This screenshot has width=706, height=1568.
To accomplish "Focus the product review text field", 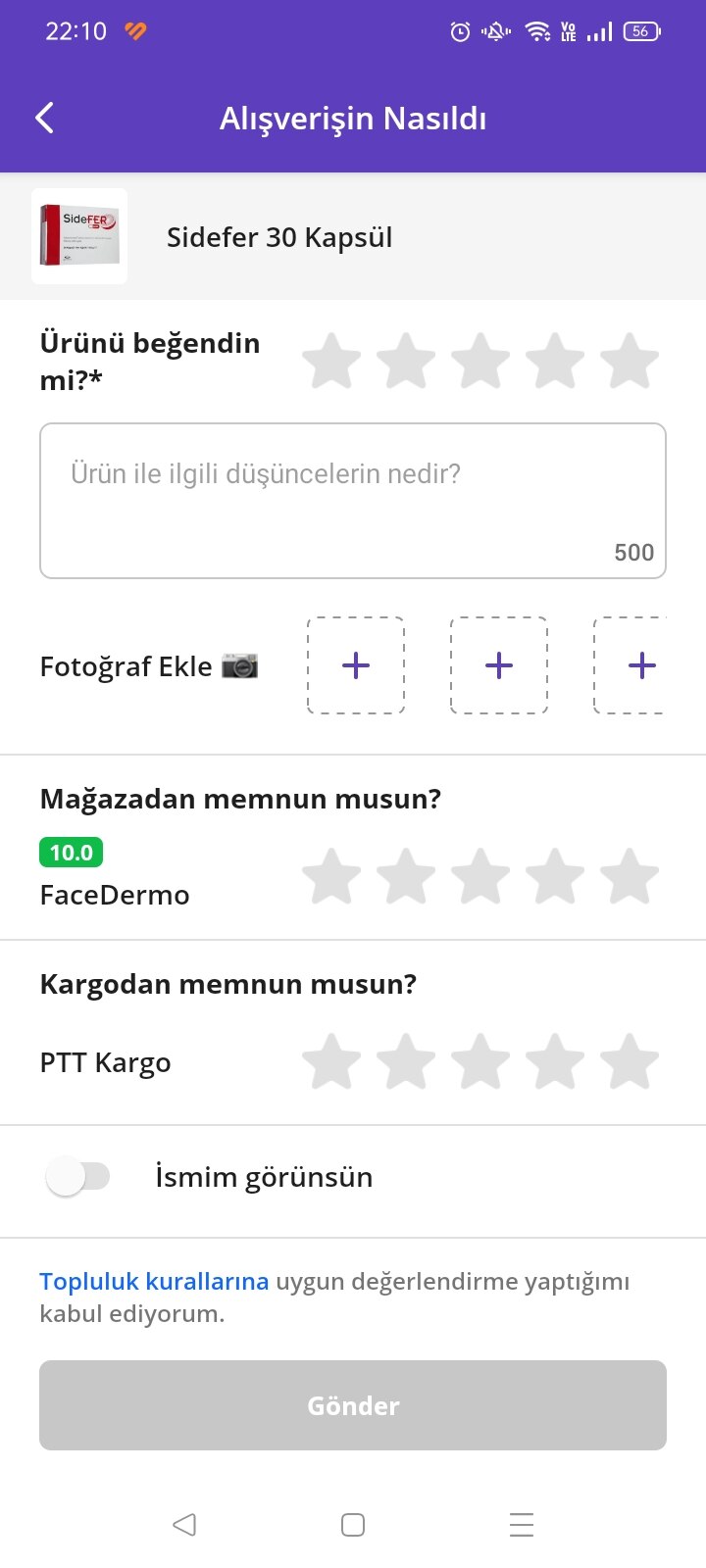I will point(353,501).
